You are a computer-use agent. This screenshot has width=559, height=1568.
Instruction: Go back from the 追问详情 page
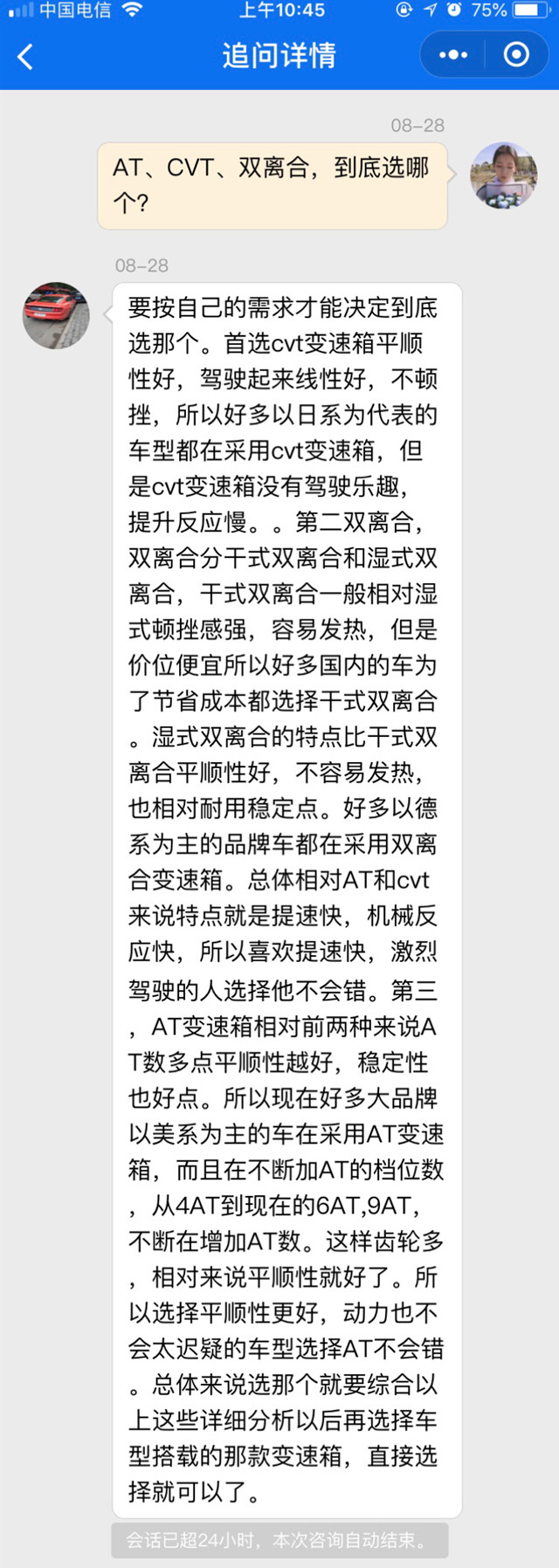[25, 57]
